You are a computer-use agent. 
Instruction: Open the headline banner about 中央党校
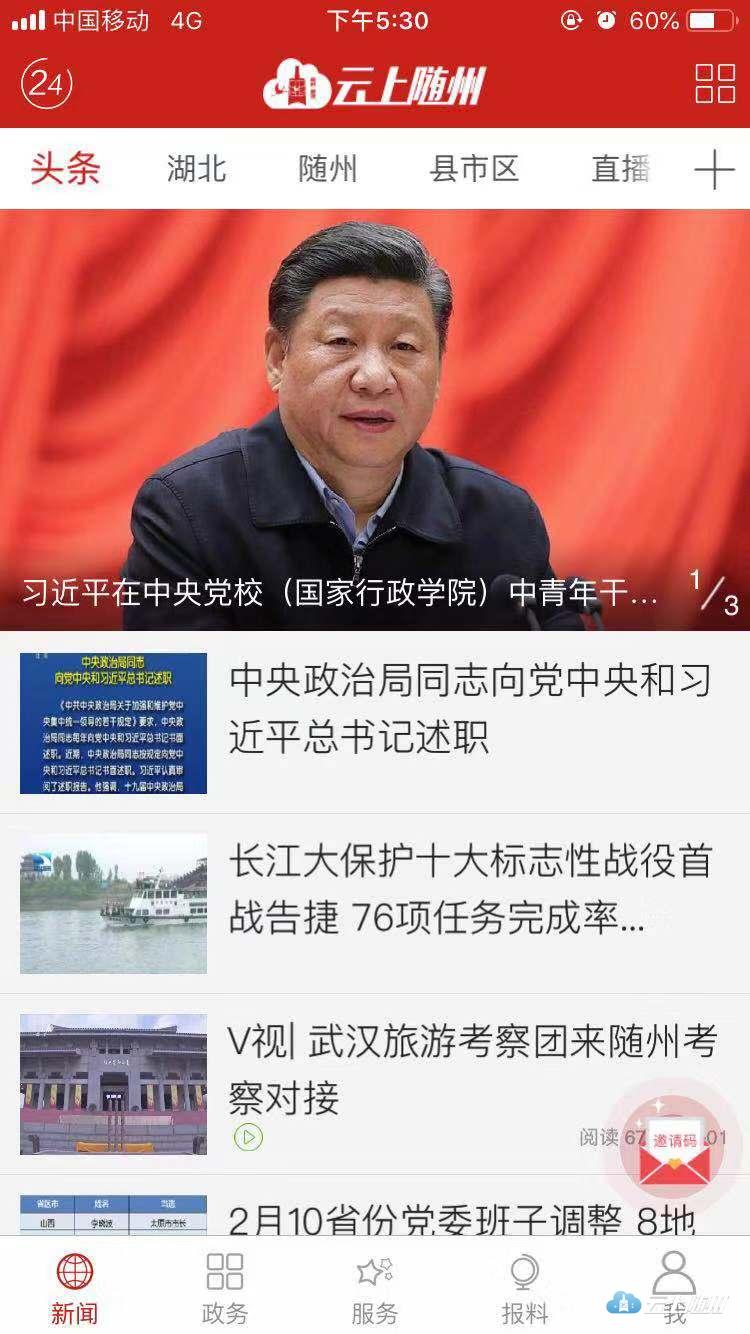[375, 420]
